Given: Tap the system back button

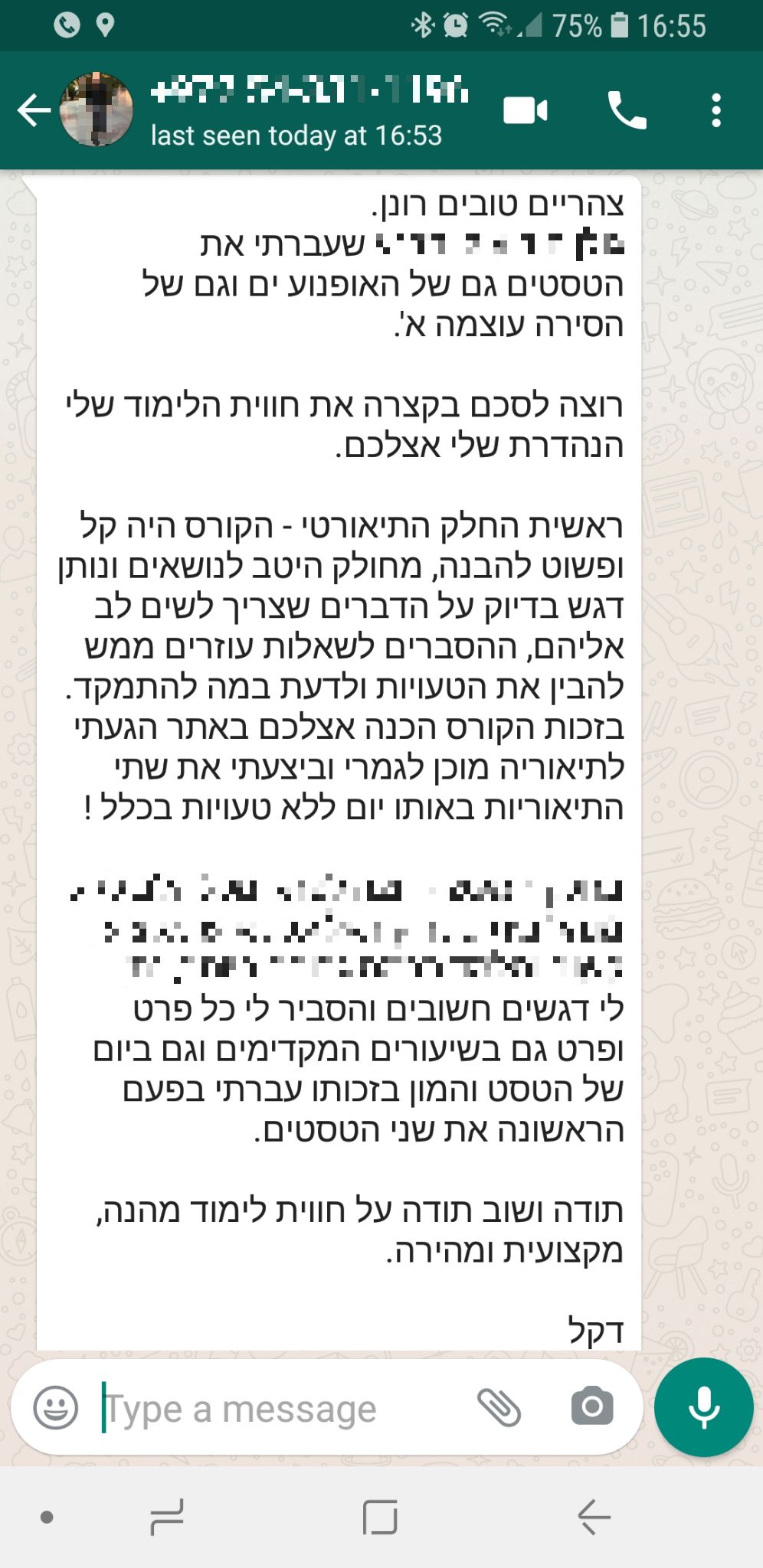Looking at the screenshot, I should click(x=594, y=1517).
